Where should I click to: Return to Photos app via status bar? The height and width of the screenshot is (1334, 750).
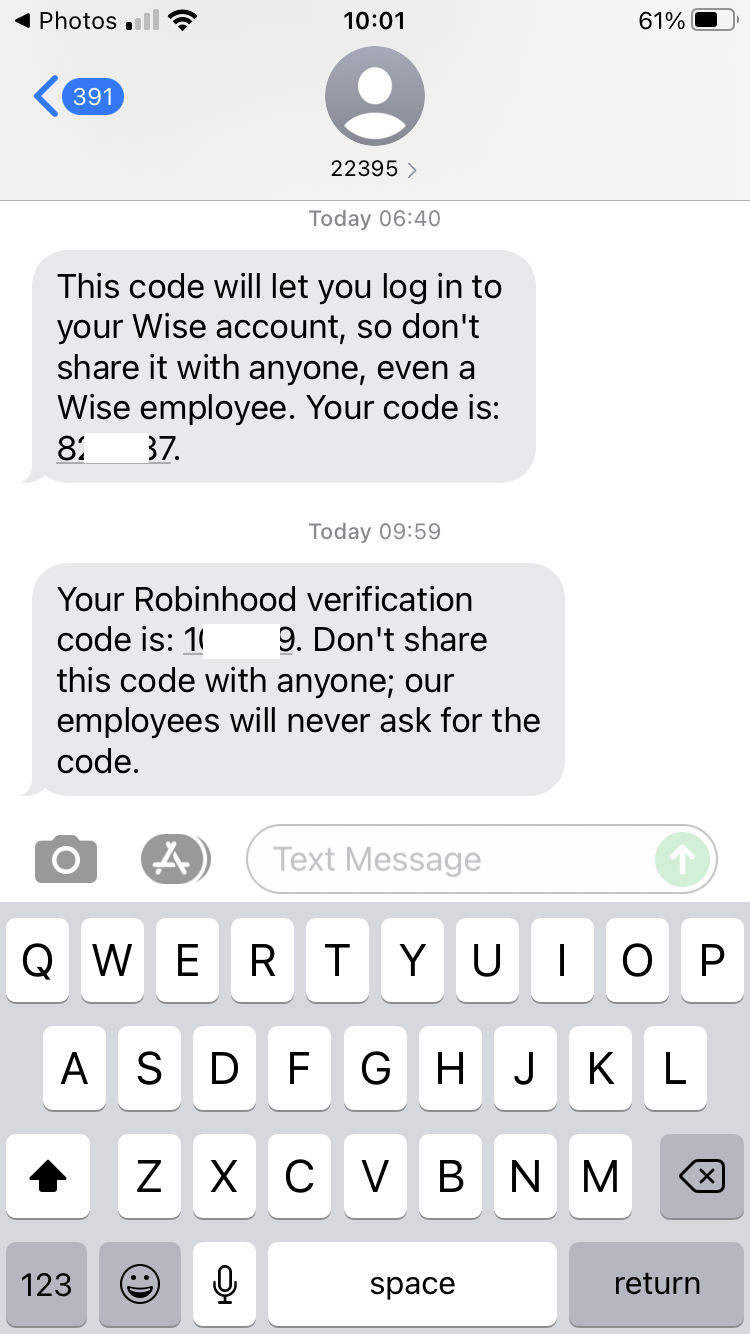click(x=65, y=20)
